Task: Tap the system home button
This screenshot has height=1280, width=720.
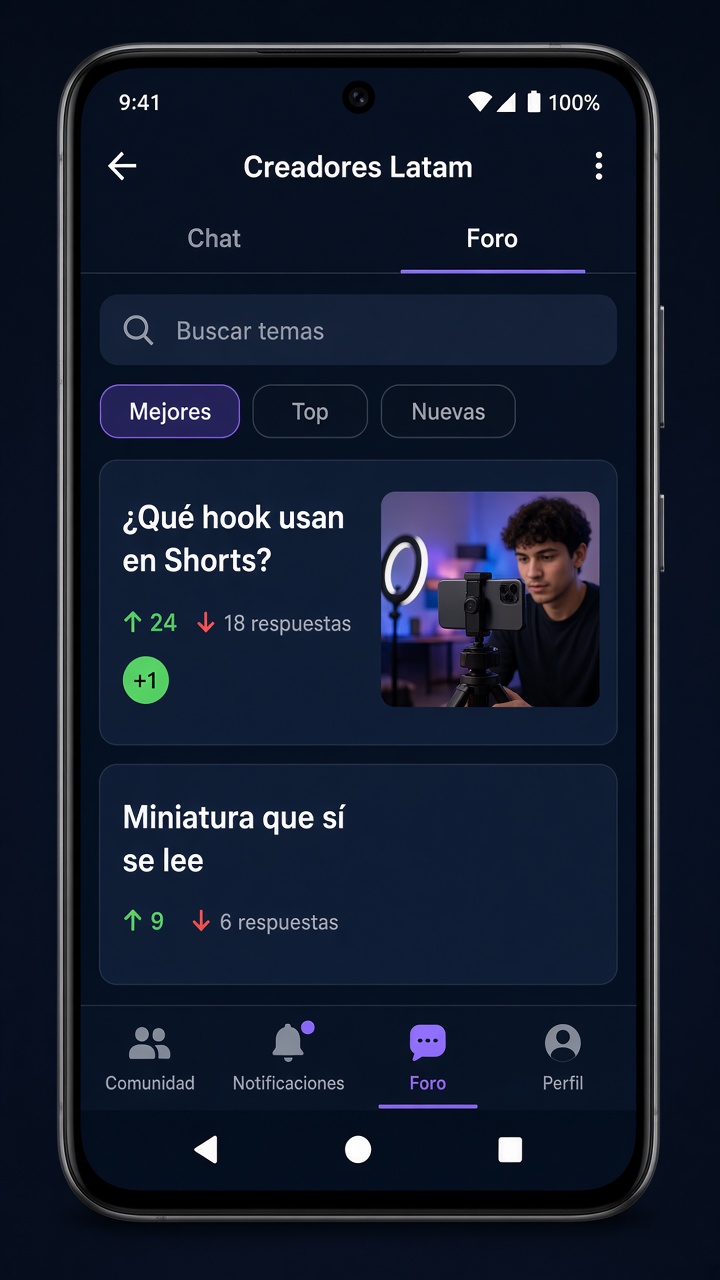Action: [358, 1150]
